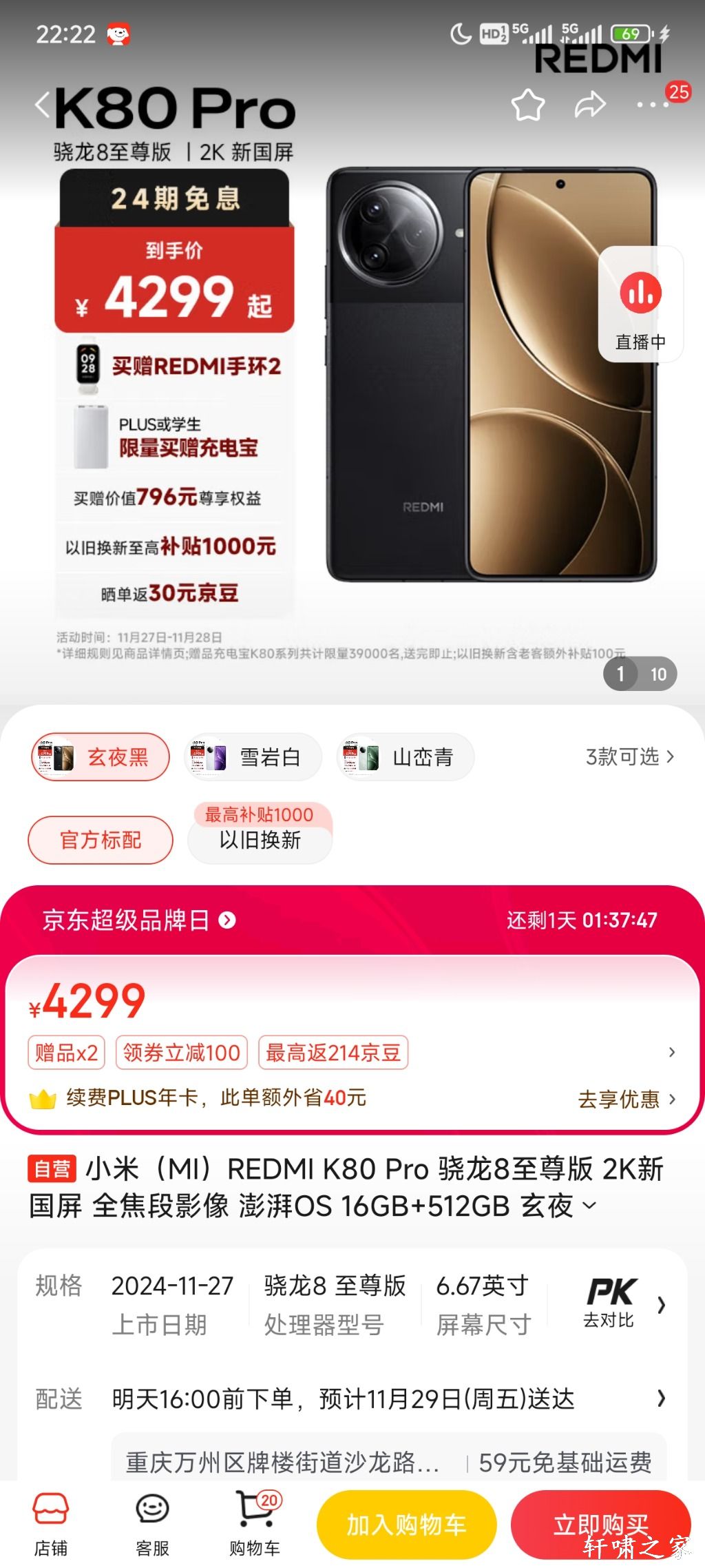This screenshot has width=705, height=1568.
Task: Pick the 山峦青 color option
Action: [406, 757]
